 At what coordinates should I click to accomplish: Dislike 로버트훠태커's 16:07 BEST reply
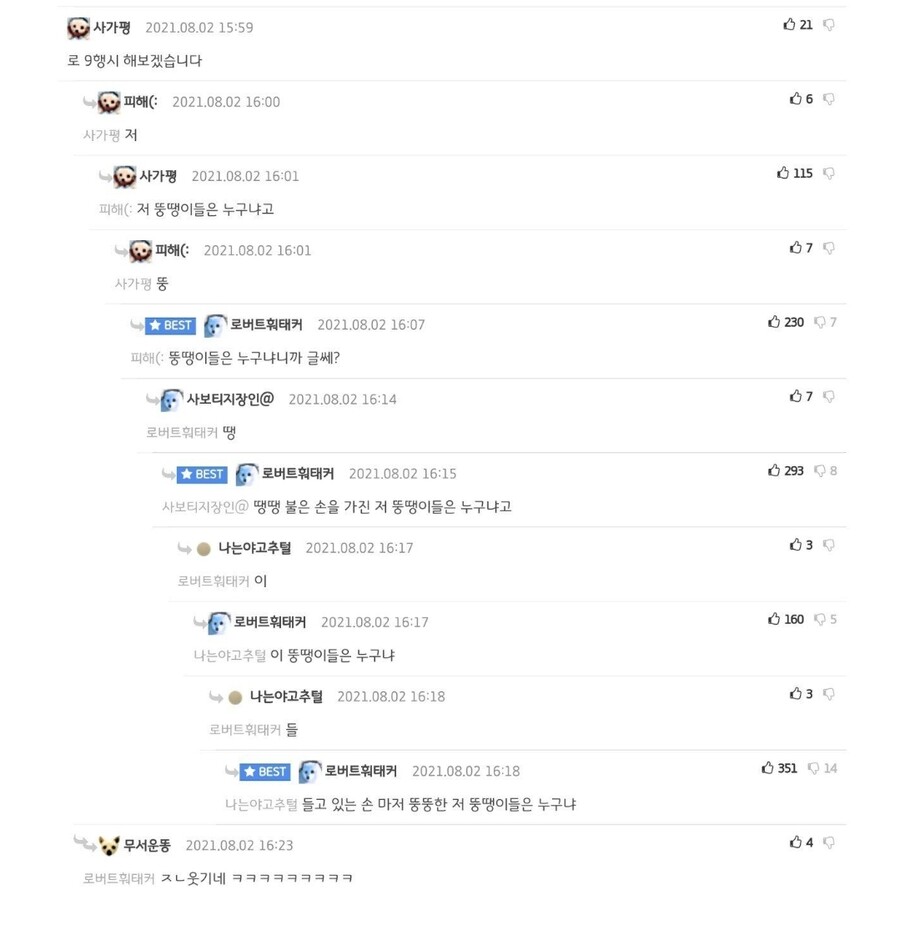pos(820,322)
